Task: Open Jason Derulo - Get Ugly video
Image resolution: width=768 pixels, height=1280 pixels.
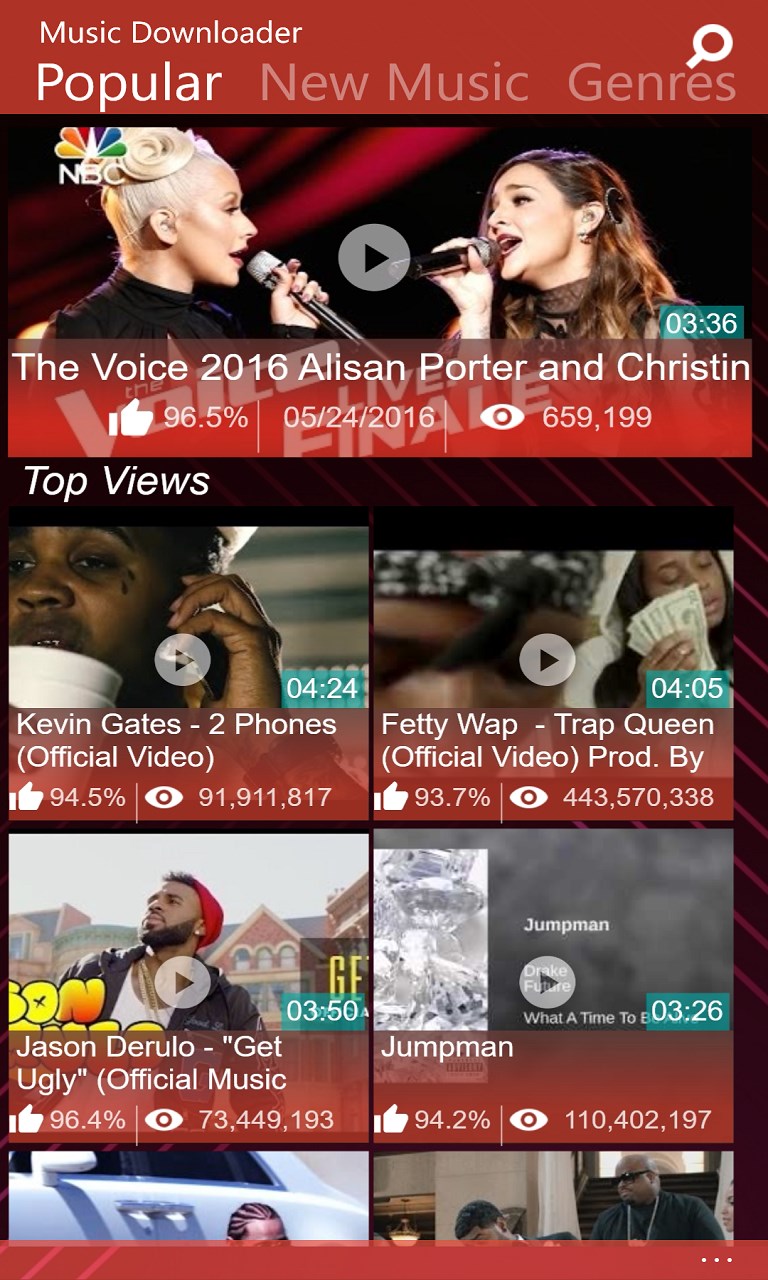Action: pos(183,982)
